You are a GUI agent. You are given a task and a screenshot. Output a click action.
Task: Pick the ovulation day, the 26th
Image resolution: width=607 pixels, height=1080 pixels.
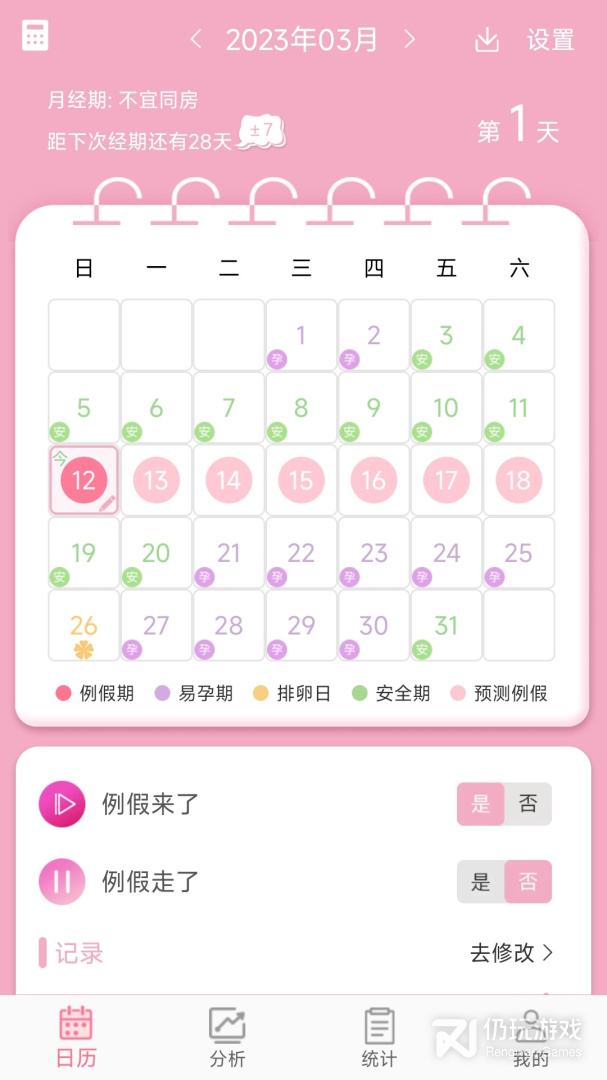point(84,626)
